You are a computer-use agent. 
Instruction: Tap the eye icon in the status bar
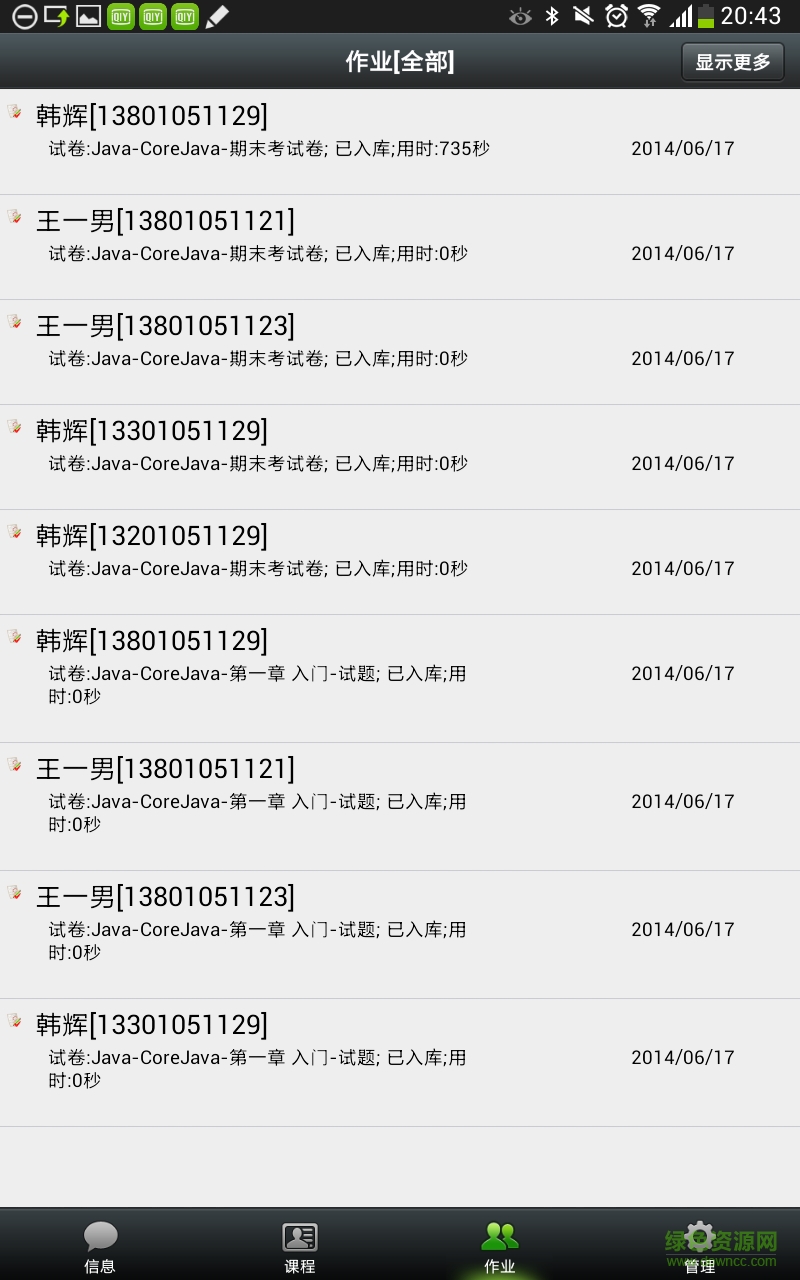pos(522,16)
